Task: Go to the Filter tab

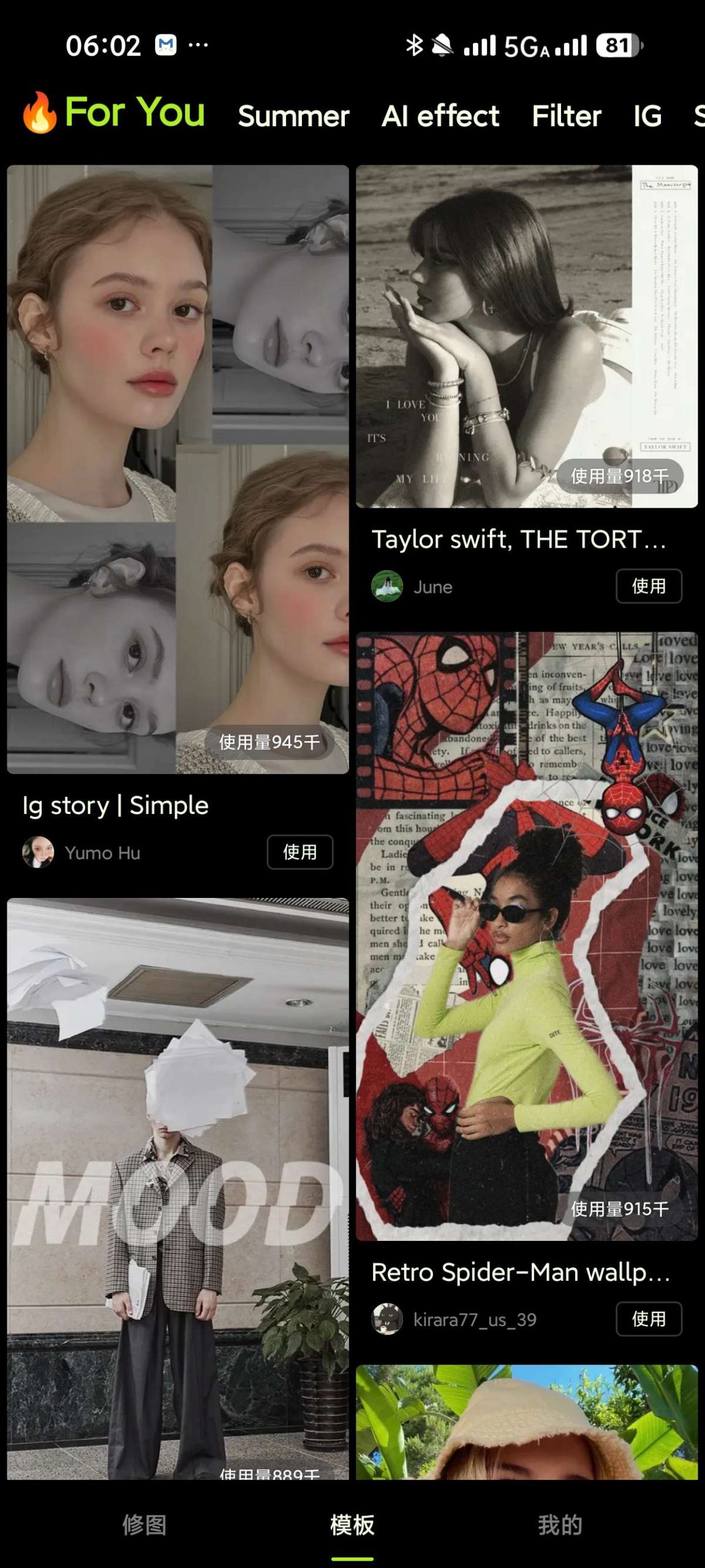Action: 567,116
